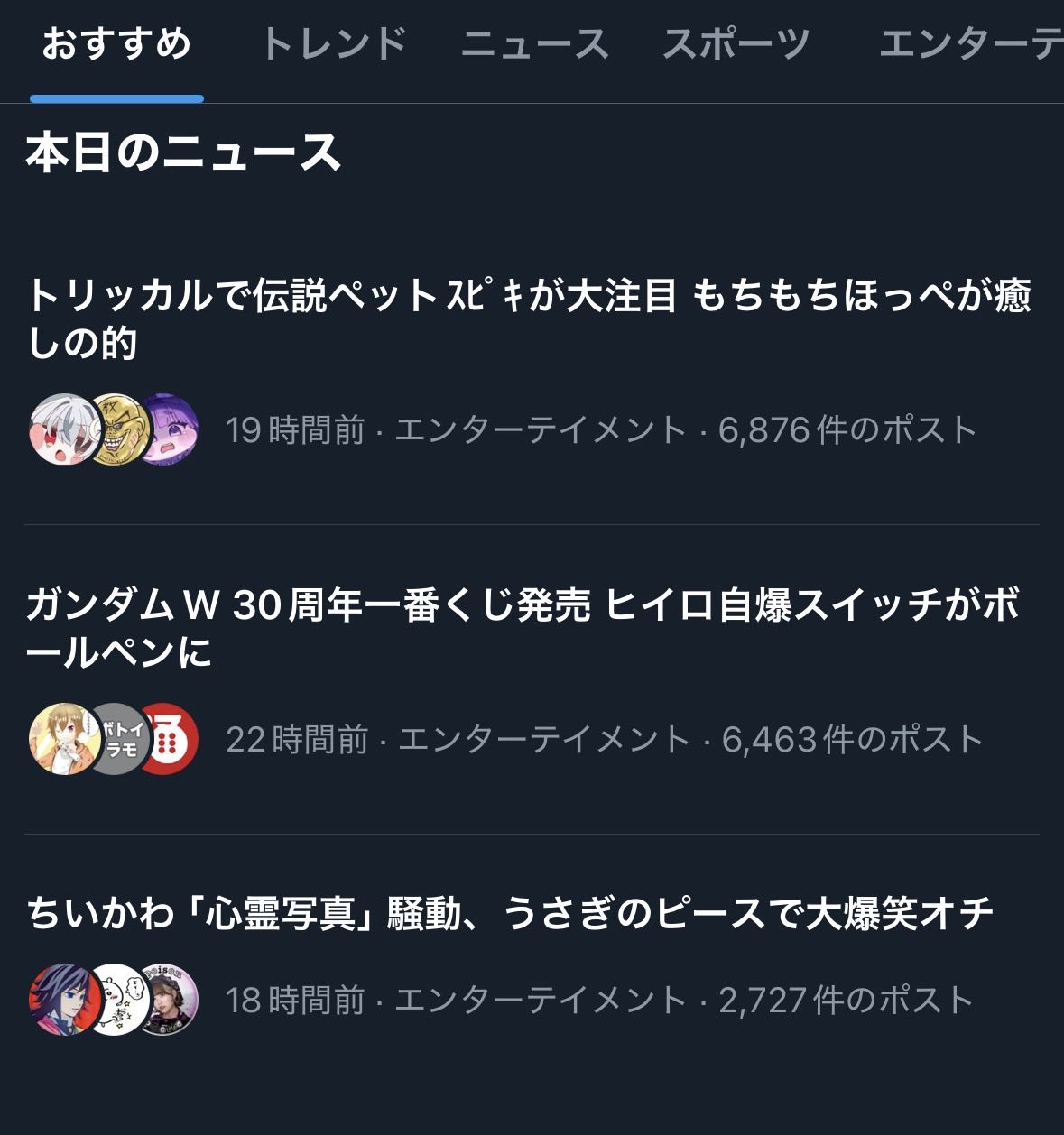1064x1135 pixels.
Task: Select the スポーツ tab
Action: [x=736, y=44]
